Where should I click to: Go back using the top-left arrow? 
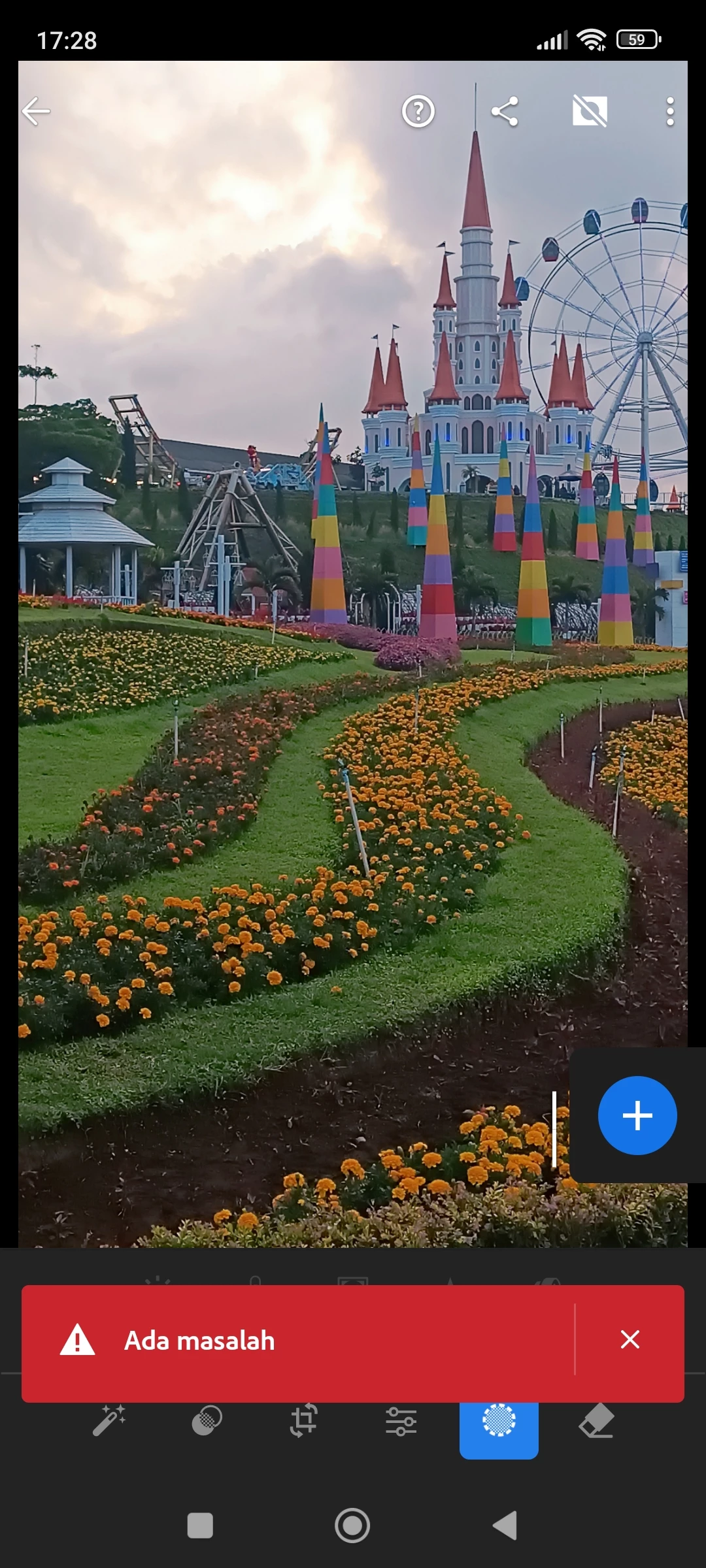[36, 111]
